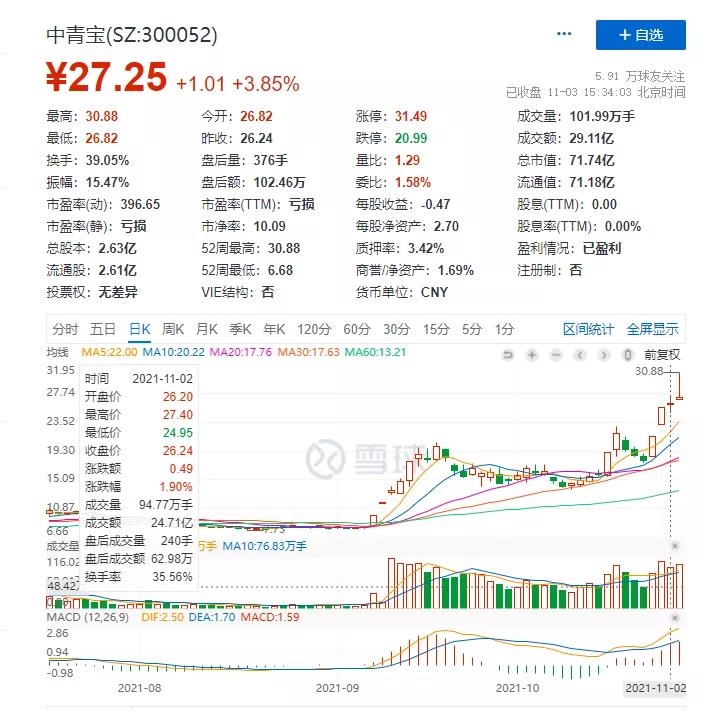The width and height of the screenshot is (704, 710).
Task: Show the 15分 interval chart
Action: tap(436, 329)
